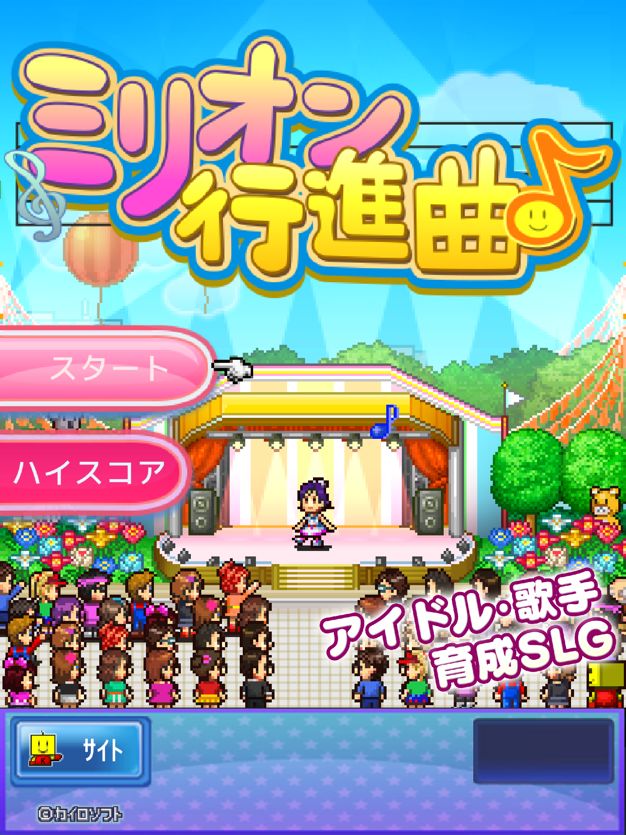
Task: Open the ハイスコア high score screen
Action: [93, 472]
